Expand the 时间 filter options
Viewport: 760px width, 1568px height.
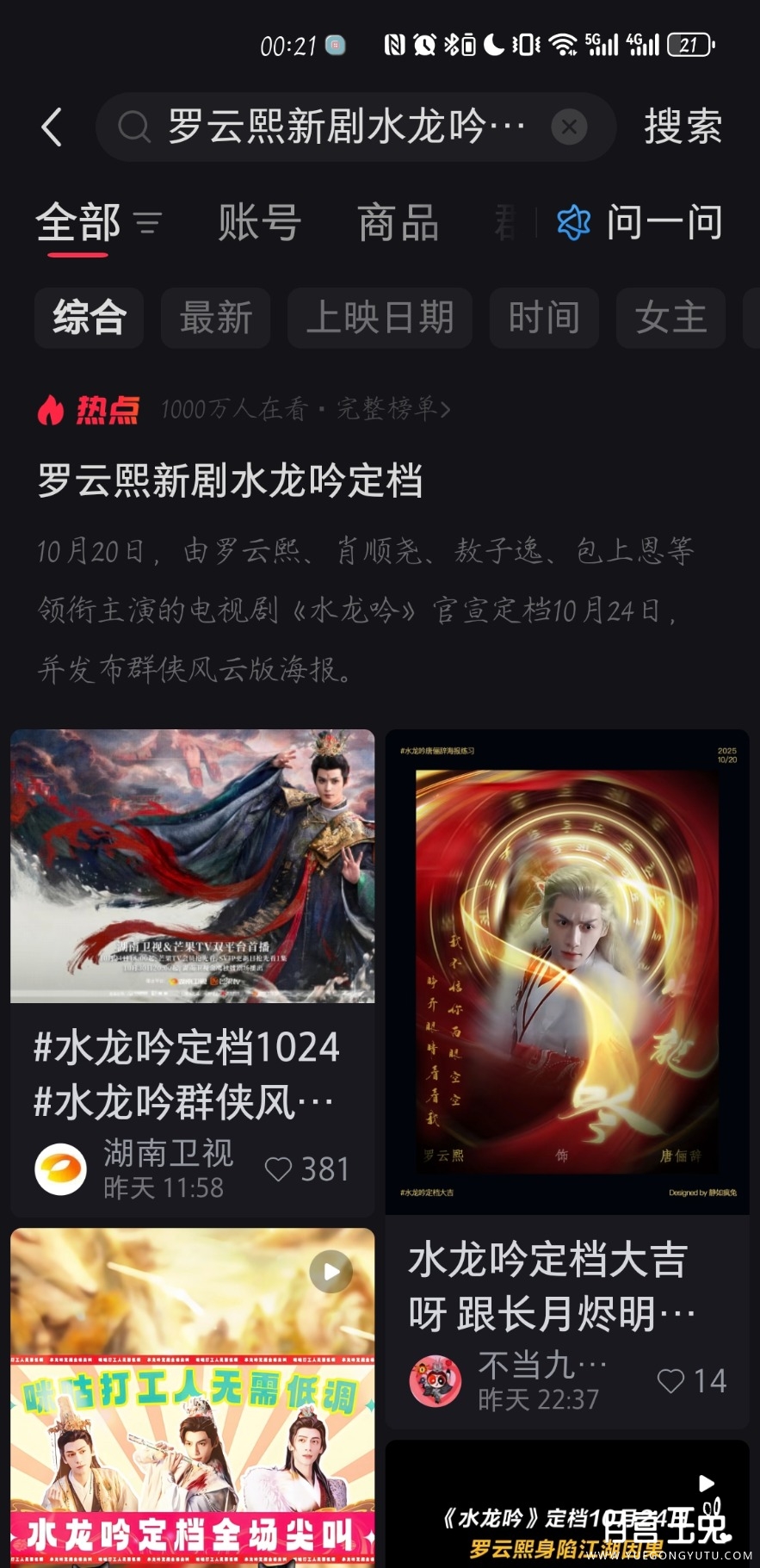[x=543, y=318]
